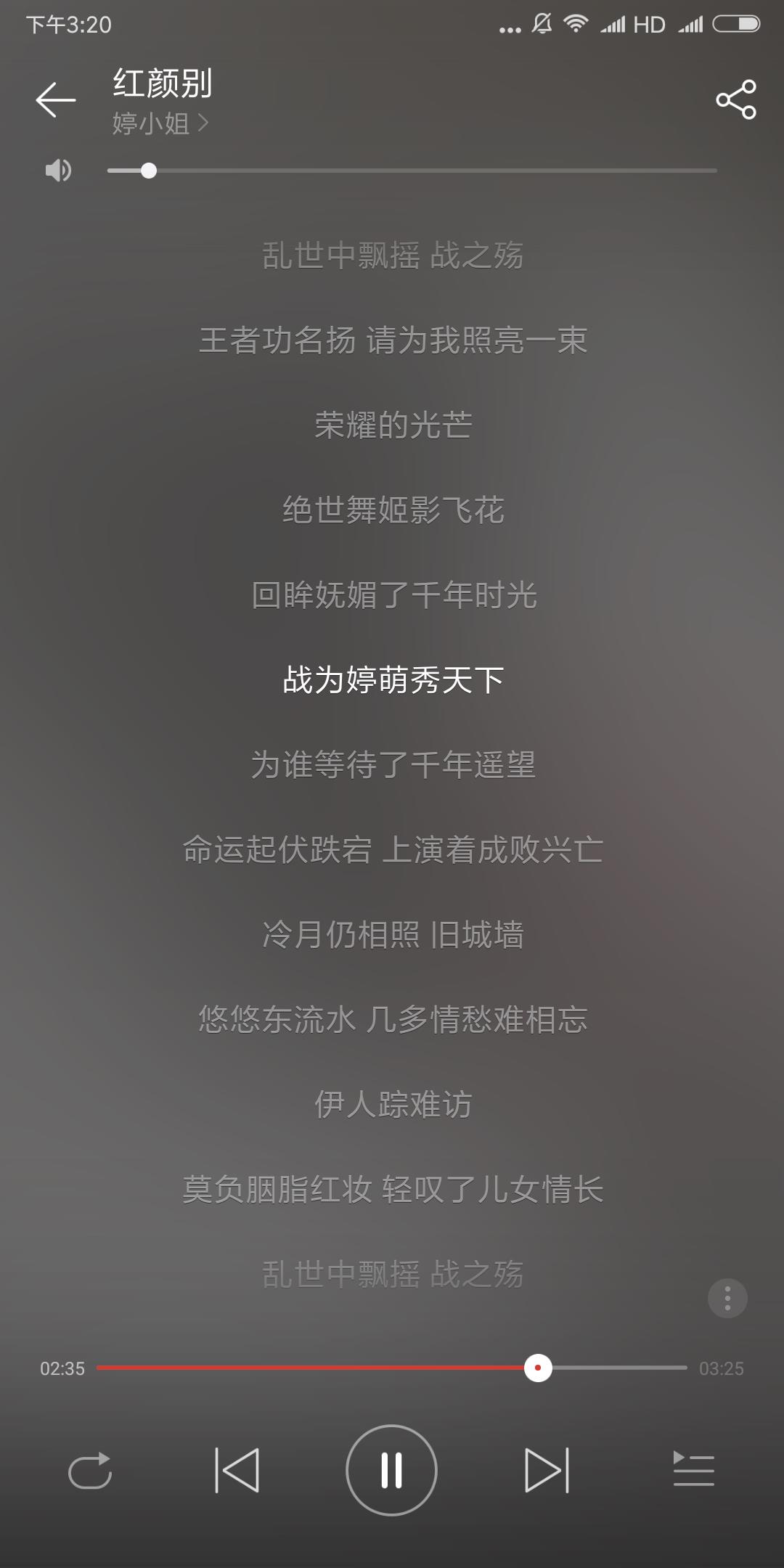Skip to the next track
784x1568 pixels.
(x=547, y=1471)
